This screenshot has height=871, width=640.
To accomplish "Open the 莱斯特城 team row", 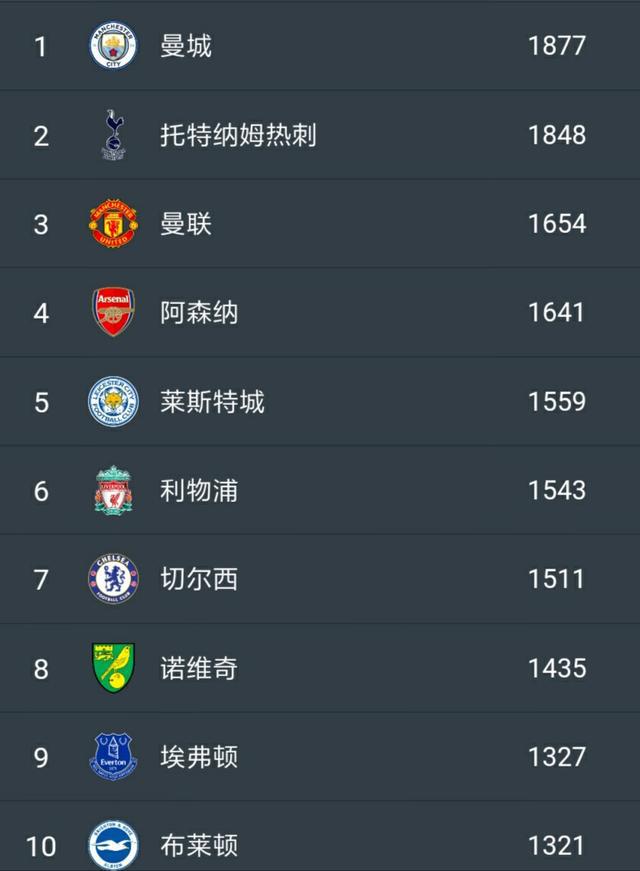I will coord(212,402).
